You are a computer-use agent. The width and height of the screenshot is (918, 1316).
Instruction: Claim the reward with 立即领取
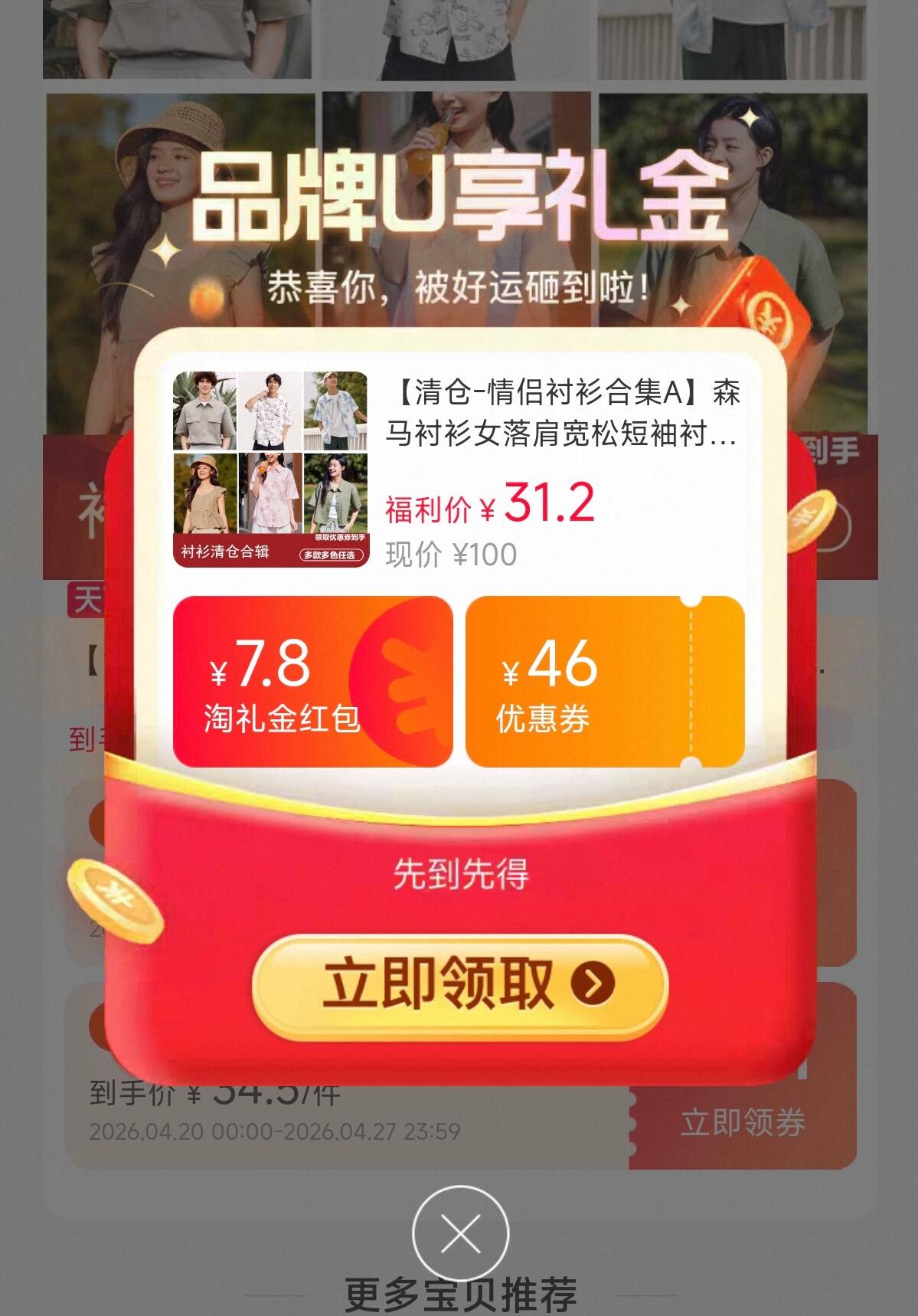[x=459, y=984]
